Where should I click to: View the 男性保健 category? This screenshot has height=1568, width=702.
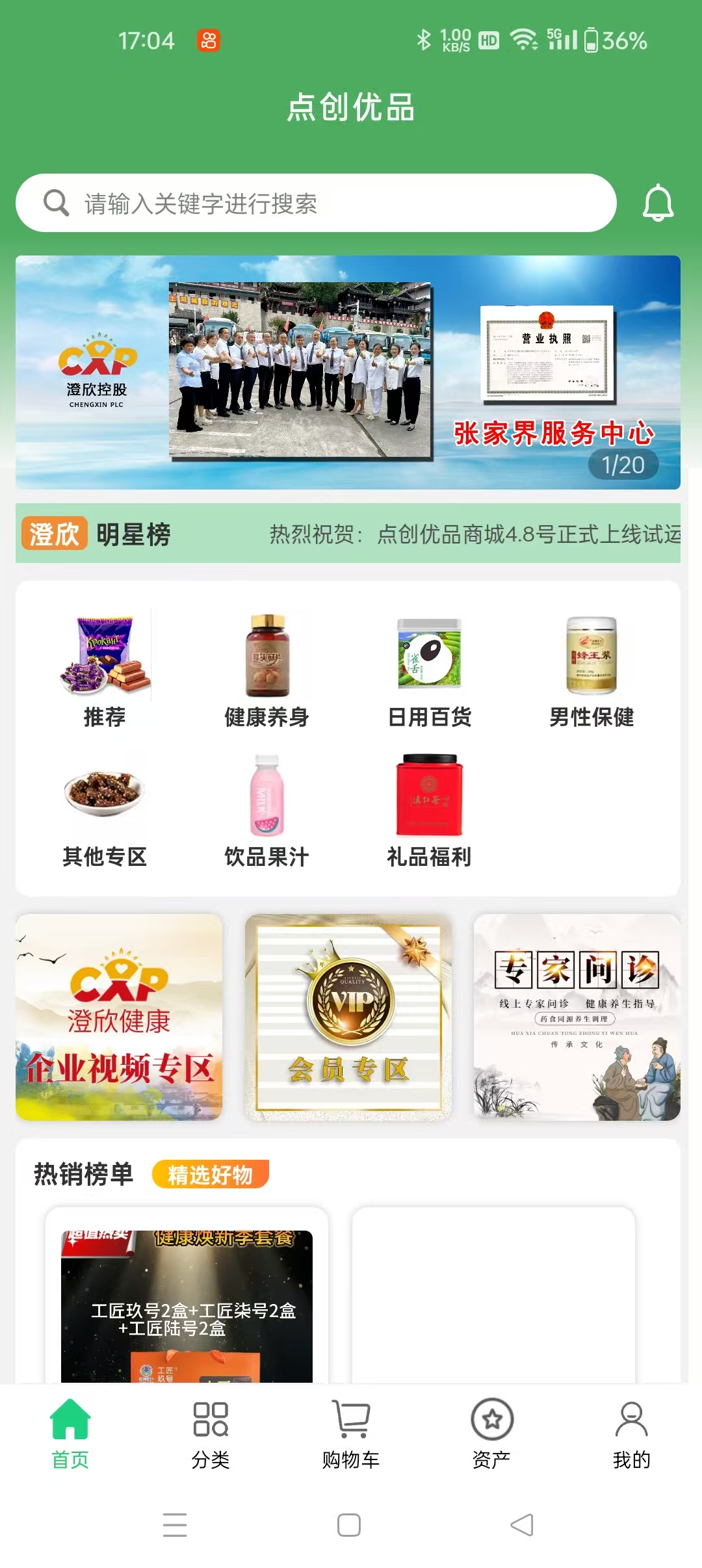point(591,671)
